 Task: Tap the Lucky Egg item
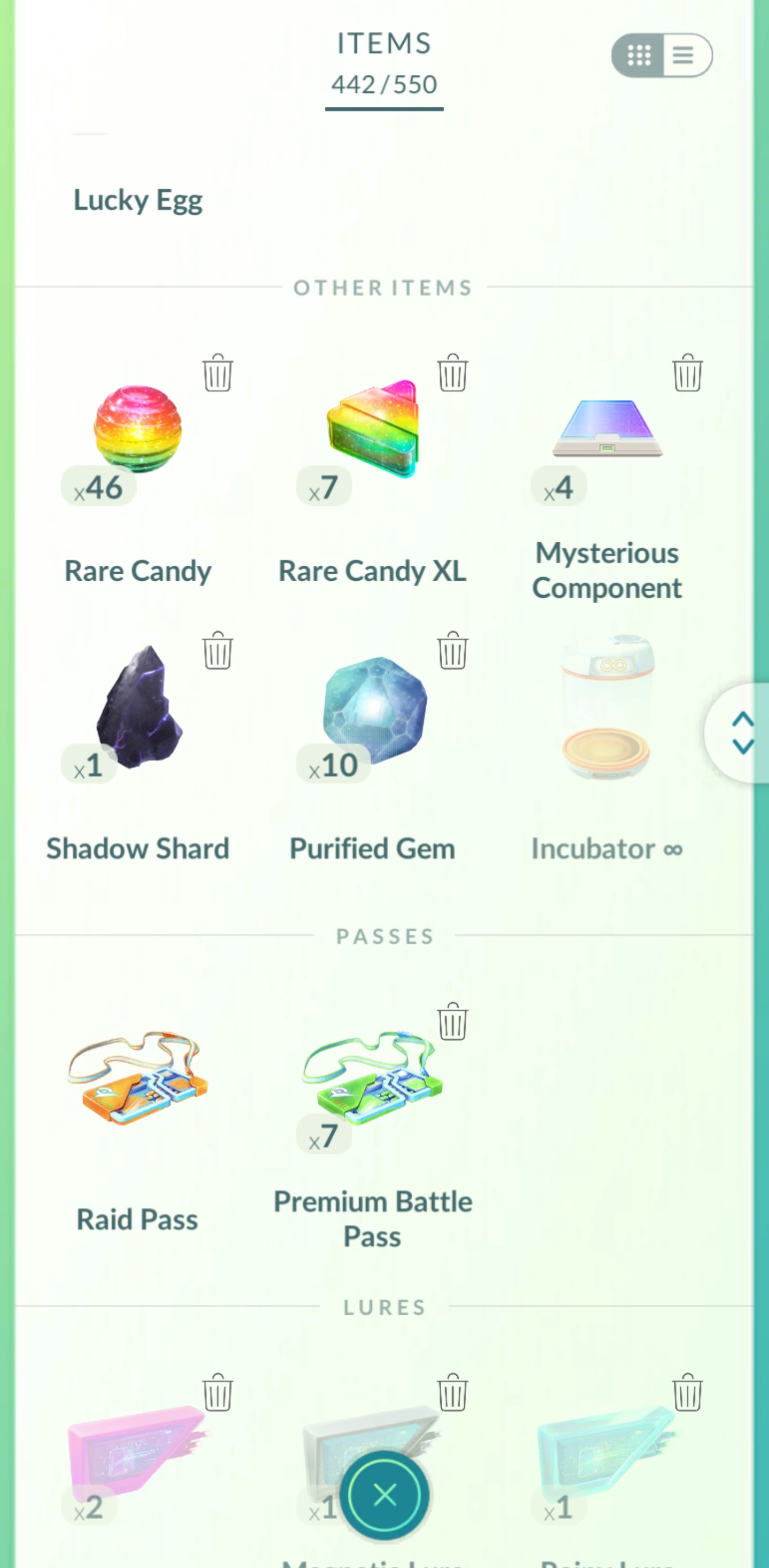137,200
